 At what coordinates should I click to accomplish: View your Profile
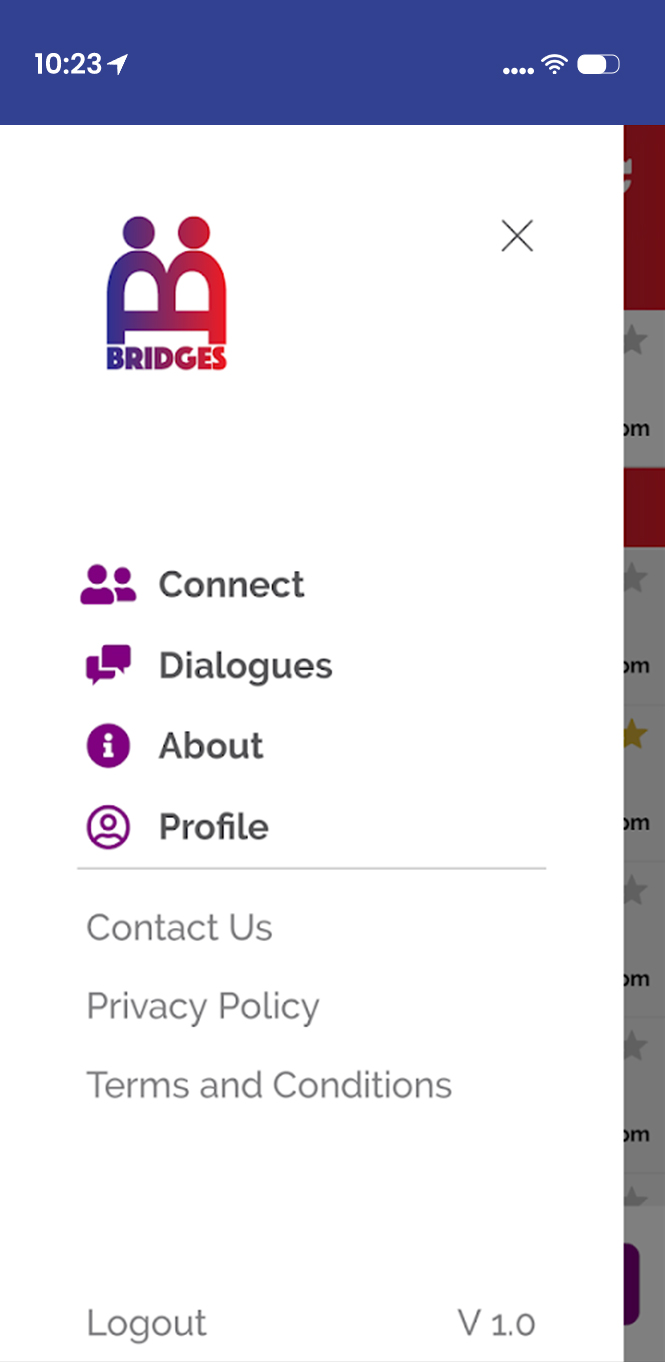176,827
